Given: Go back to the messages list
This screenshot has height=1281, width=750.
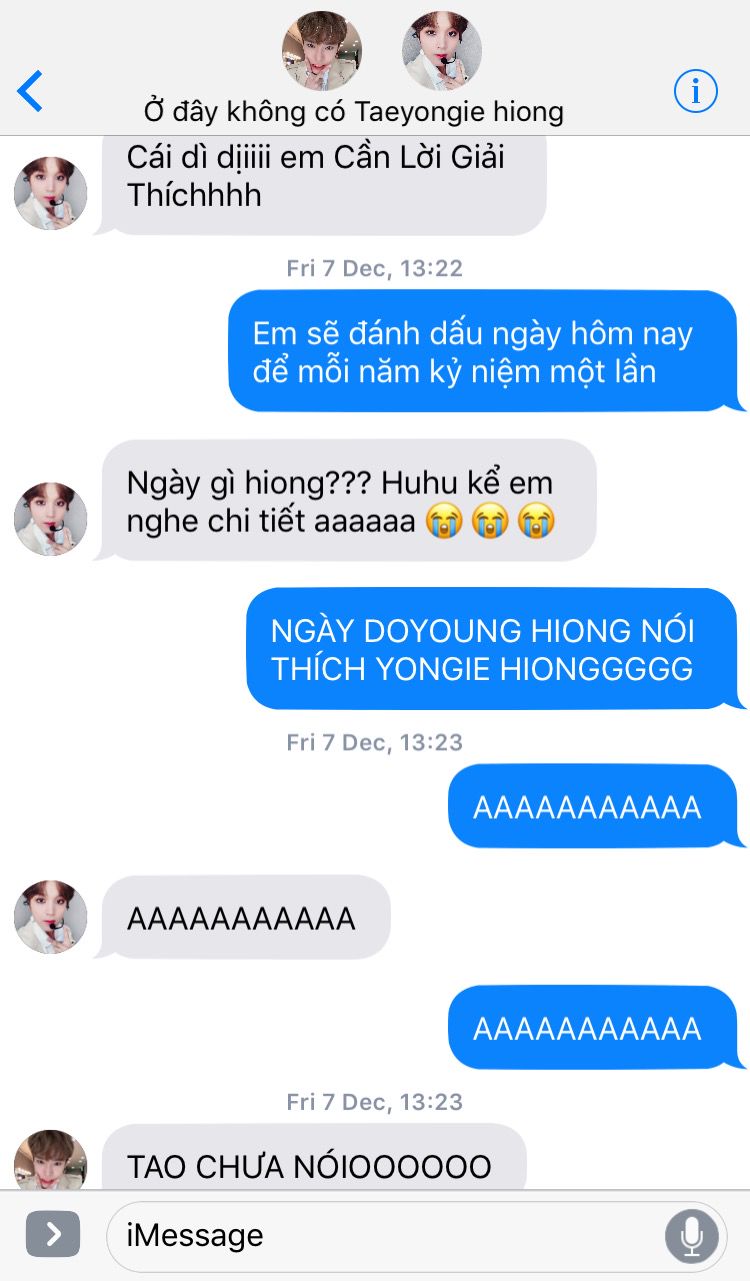Looking at the screenshot, I should [x=30, y=91].
